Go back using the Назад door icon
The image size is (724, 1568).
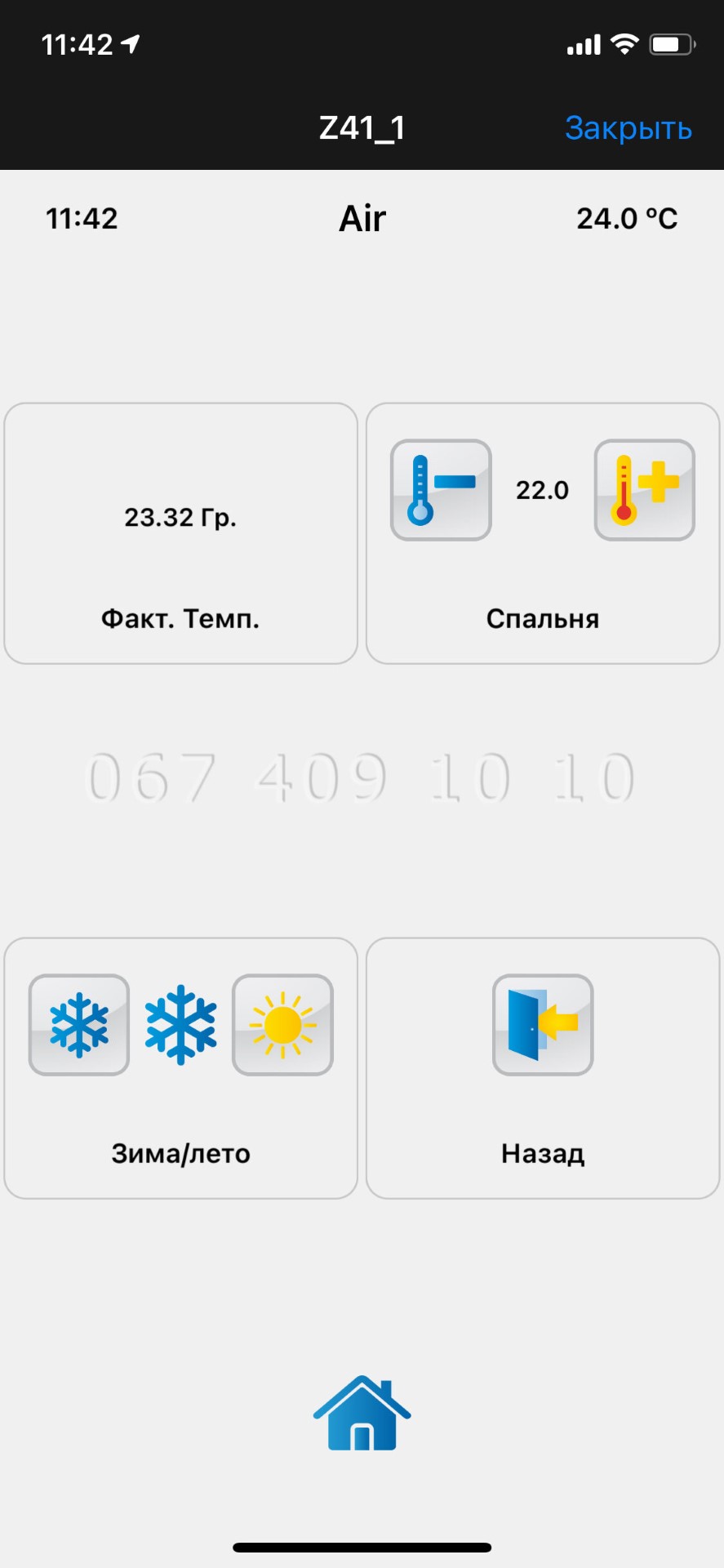[543, 1025]
